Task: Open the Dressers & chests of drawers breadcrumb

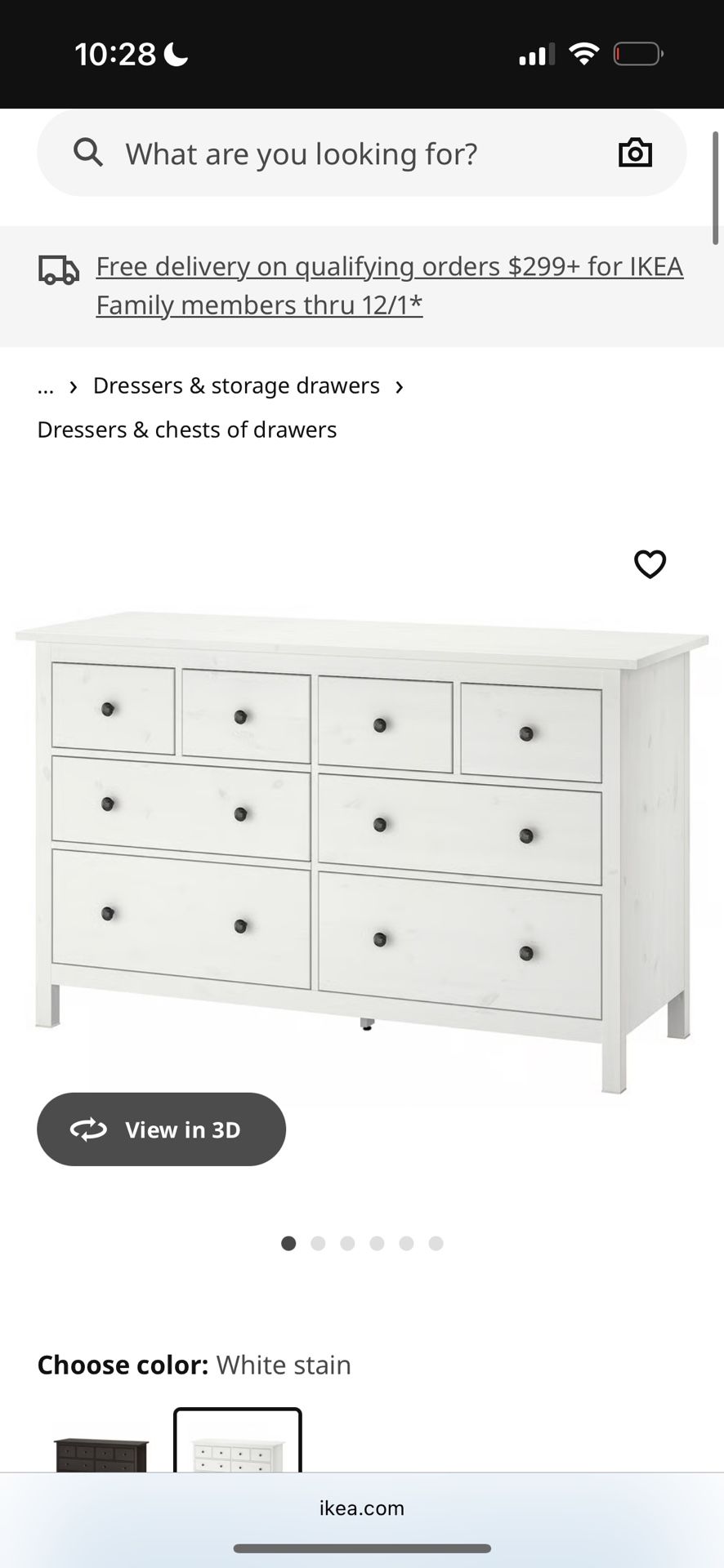Action: pyautogui.click(x=186, y=429)
